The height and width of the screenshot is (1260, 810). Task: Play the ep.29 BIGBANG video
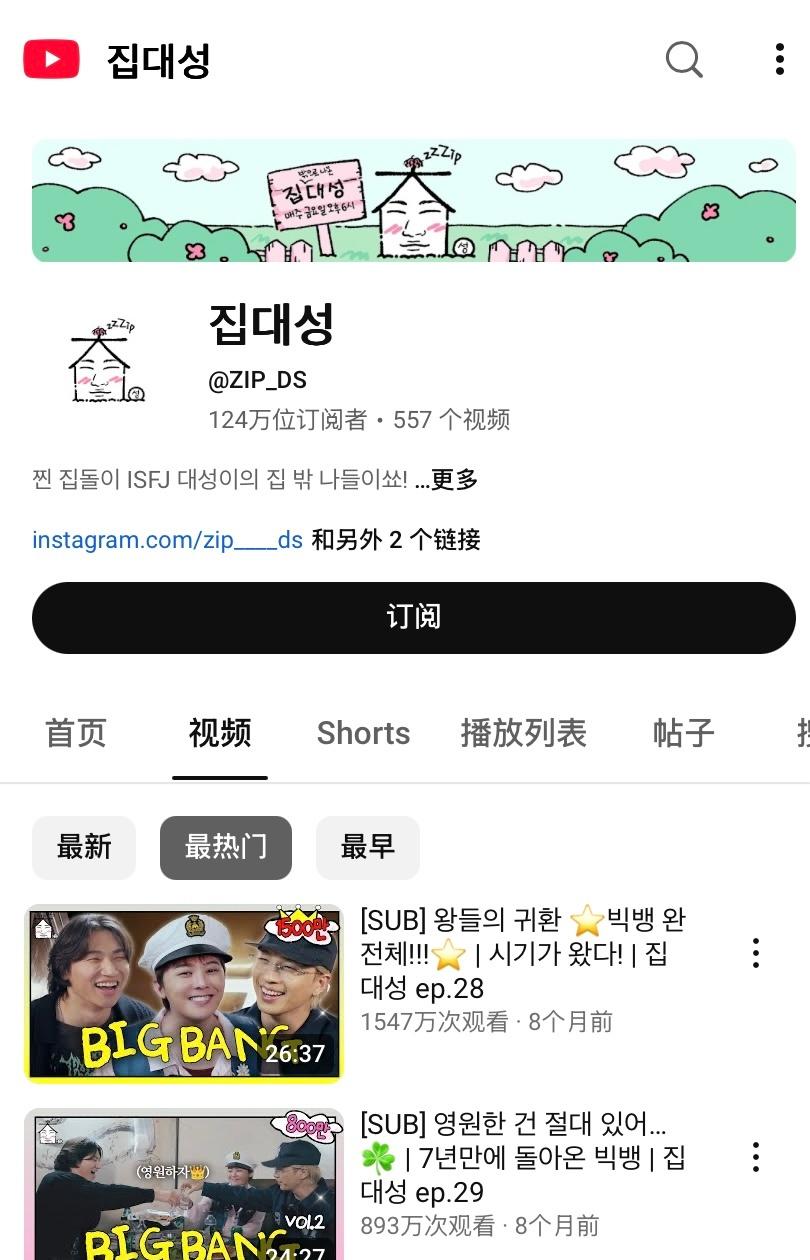click(x=183, y=1185)
